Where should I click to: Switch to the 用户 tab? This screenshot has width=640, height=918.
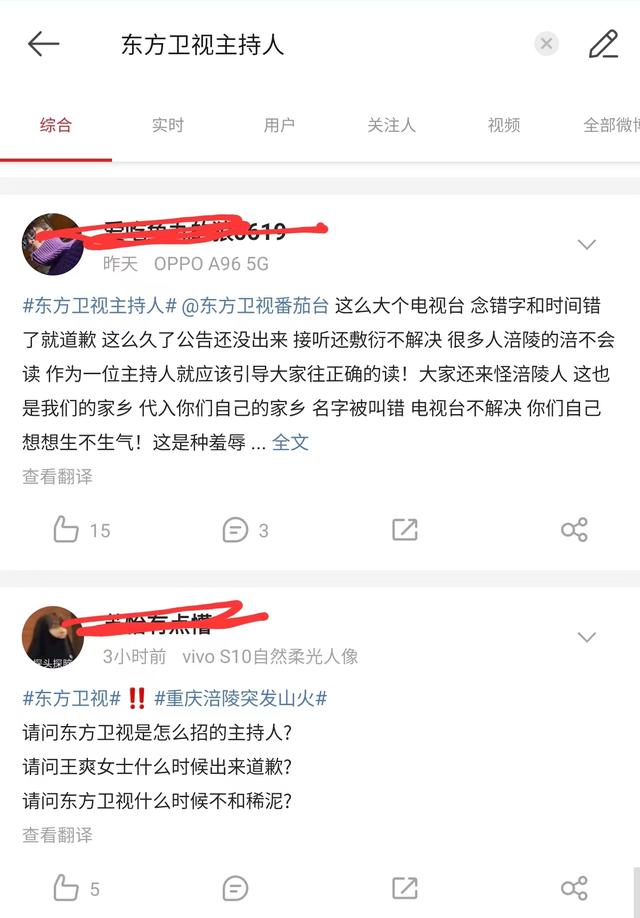tap(279, 125)
